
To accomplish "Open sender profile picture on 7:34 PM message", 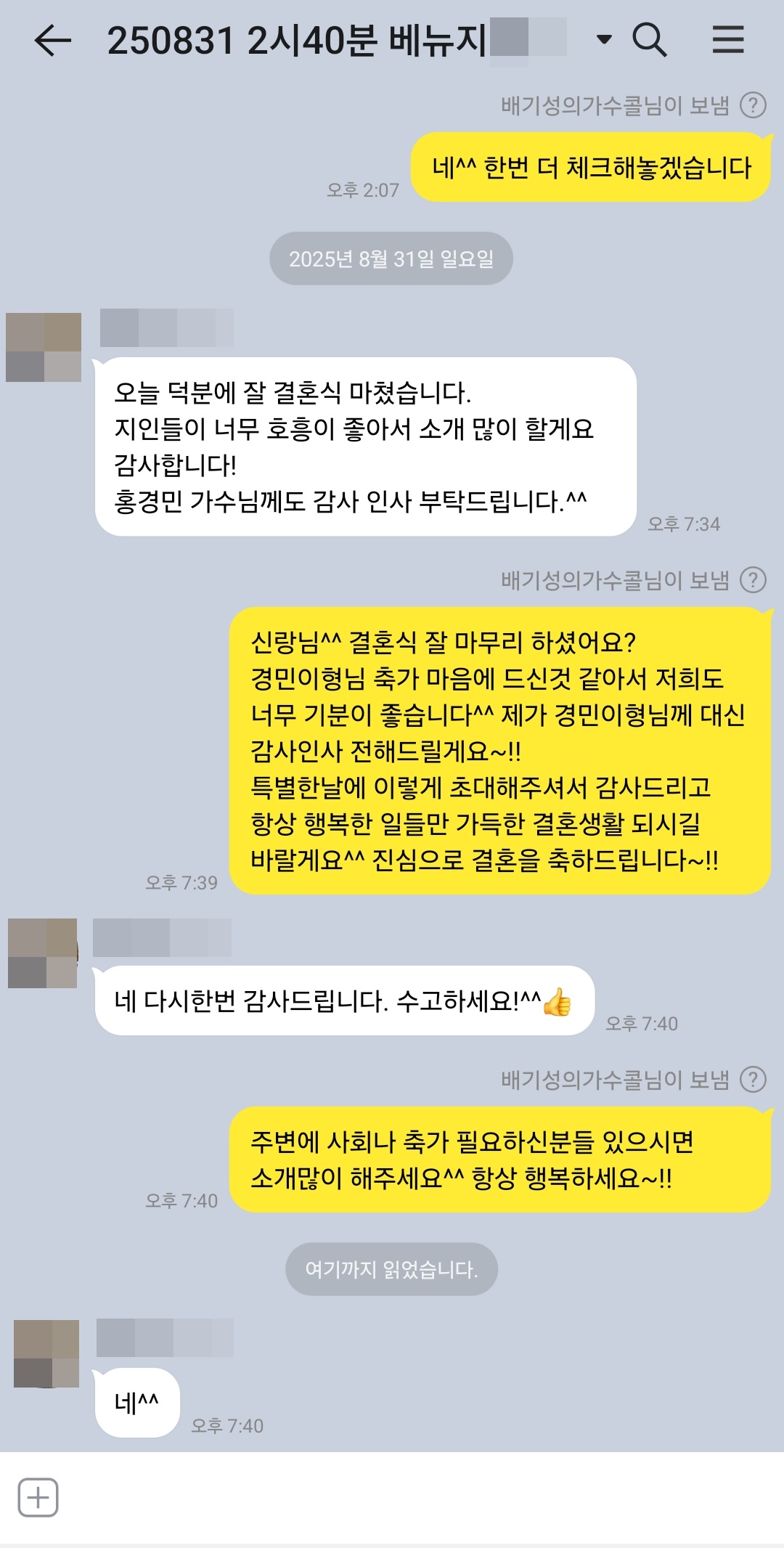I will [44, 347].
